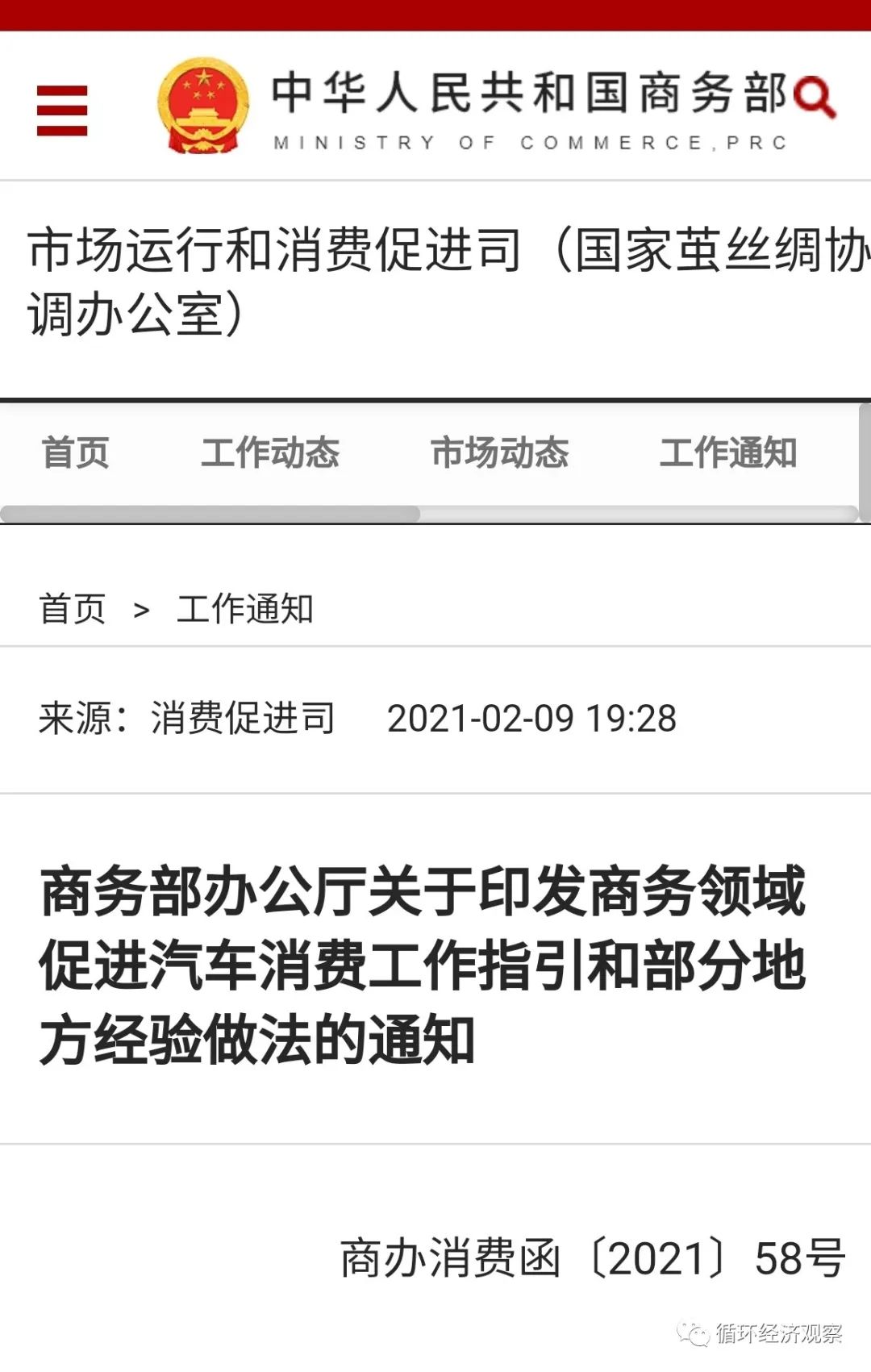Open the red hamburger menu
This screenshot has width=871, height=1372.
[62, 111]
